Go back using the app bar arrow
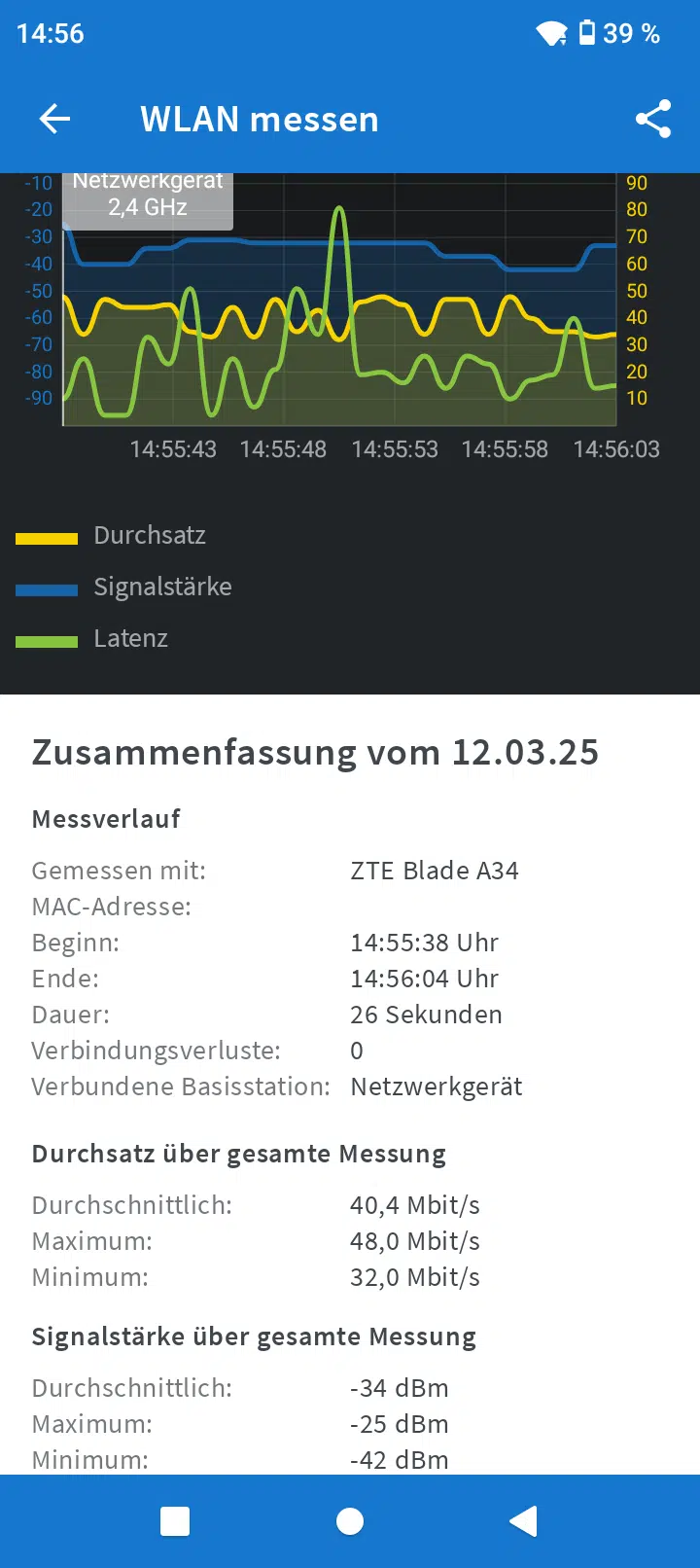This screenshot has height=1568, width=700. click(x=54, y=120)
